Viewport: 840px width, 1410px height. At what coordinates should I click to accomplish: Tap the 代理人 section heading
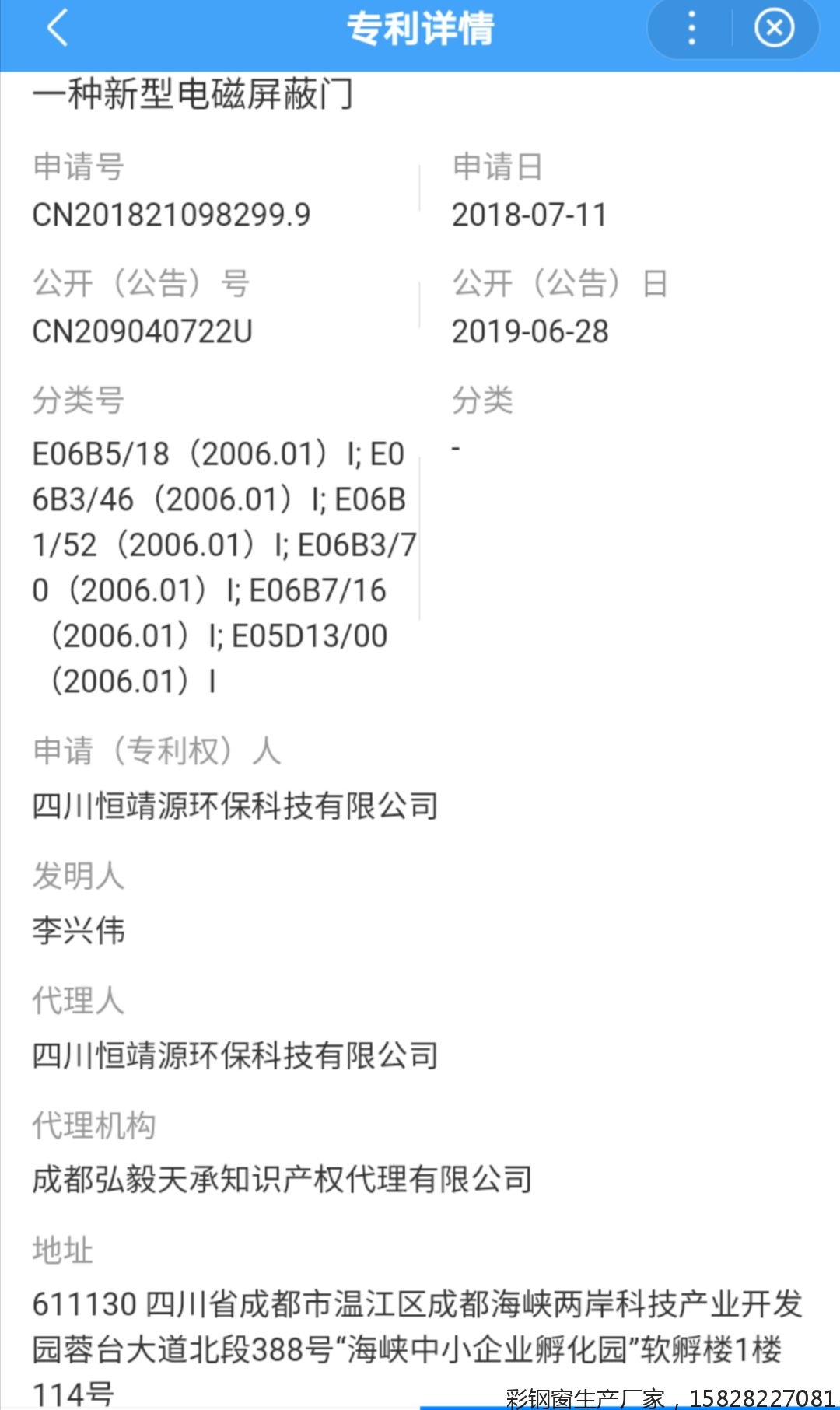78,1001
